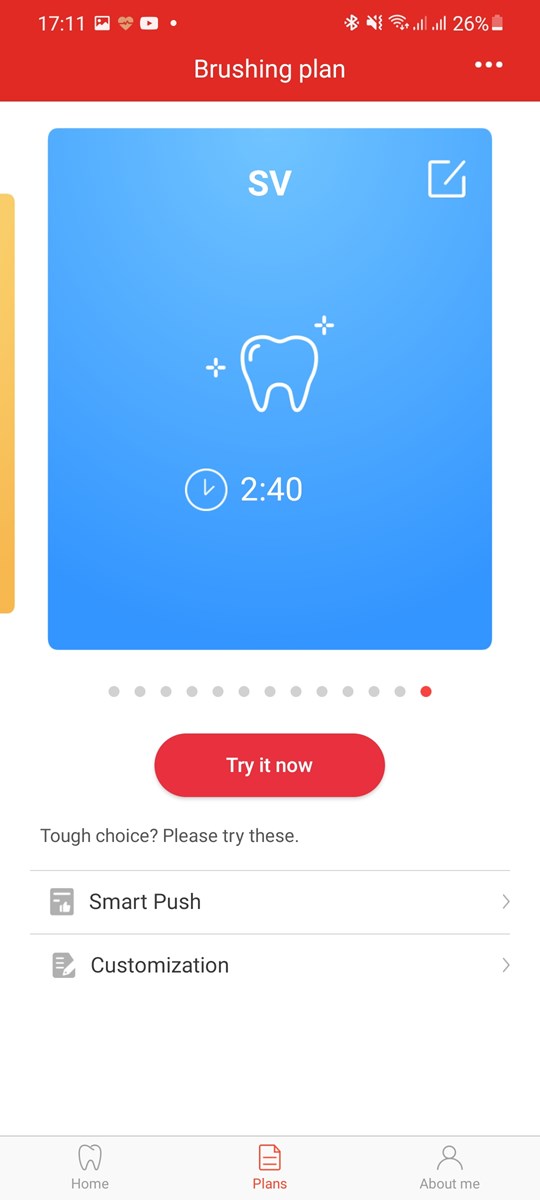Open Smart Push
The height and width of the screenshot is (1200, 540).
pos(270,902)
